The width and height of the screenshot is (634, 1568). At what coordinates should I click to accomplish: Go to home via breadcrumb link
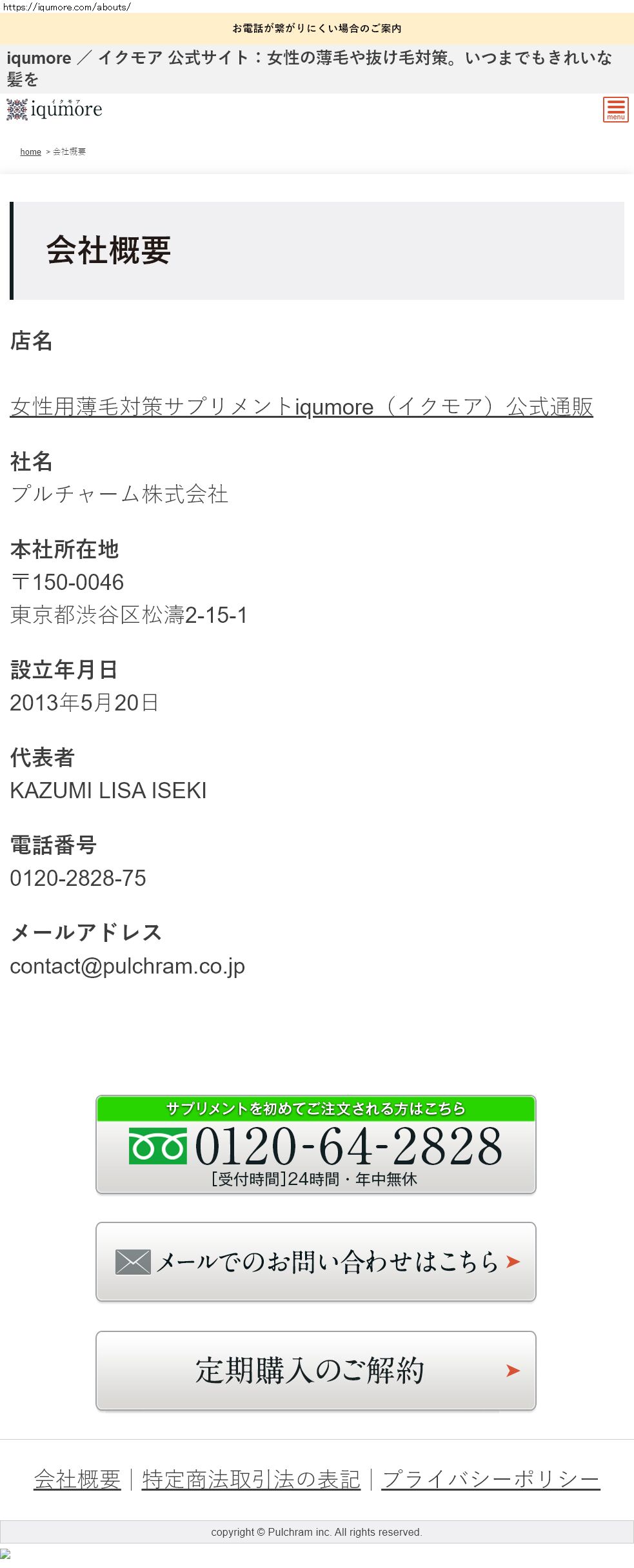[30, 152]
